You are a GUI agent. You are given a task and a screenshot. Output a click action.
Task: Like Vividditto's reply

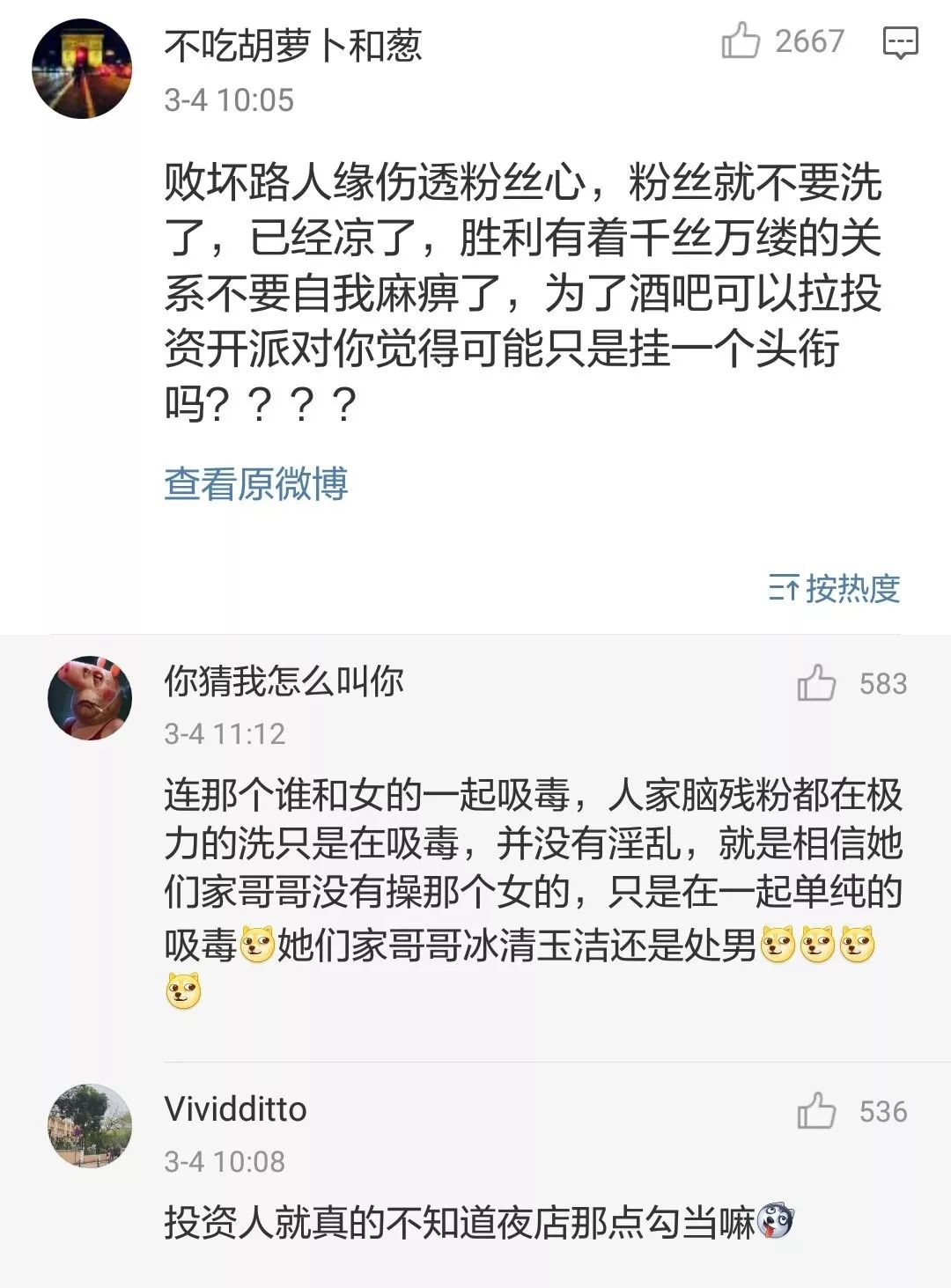click(x=816, y=1111)
